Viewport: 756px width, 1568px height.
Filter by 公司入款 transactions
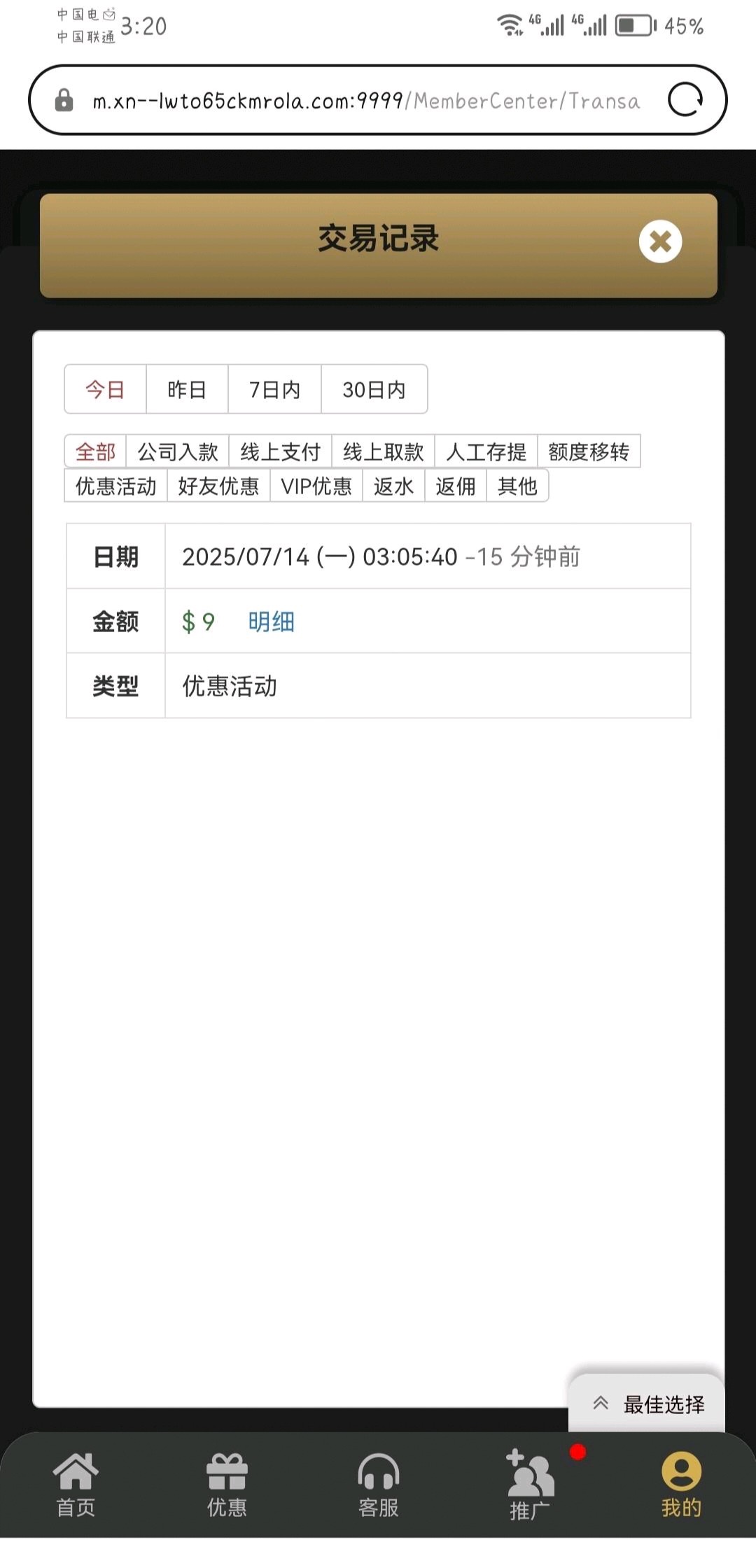pos(178,451)
